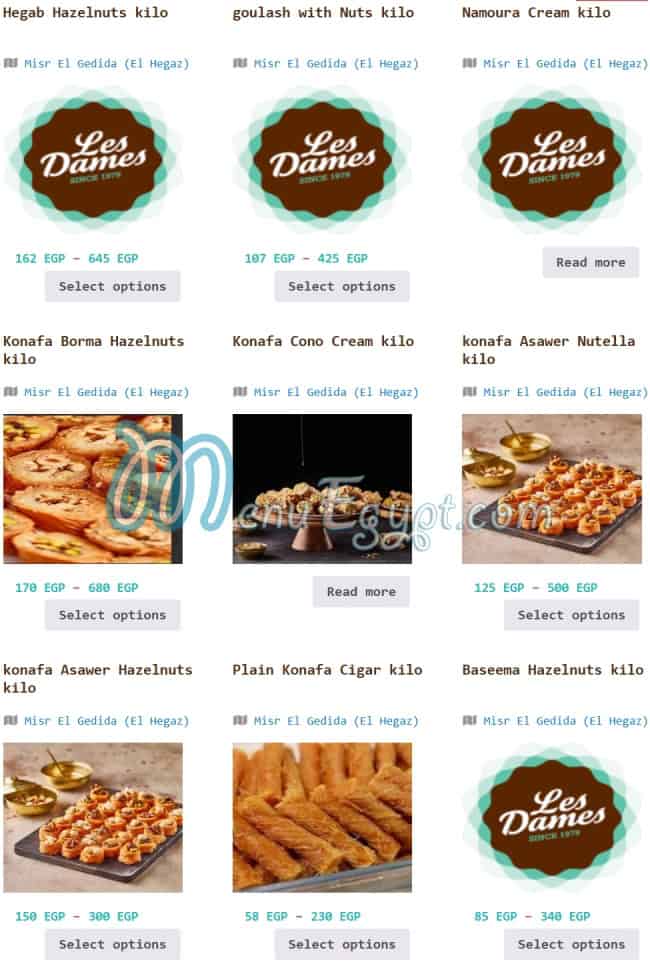Read more about Konafa Cono Cream kilo
The height and width of the screenshot is (964, 650).
coord(360,591)
